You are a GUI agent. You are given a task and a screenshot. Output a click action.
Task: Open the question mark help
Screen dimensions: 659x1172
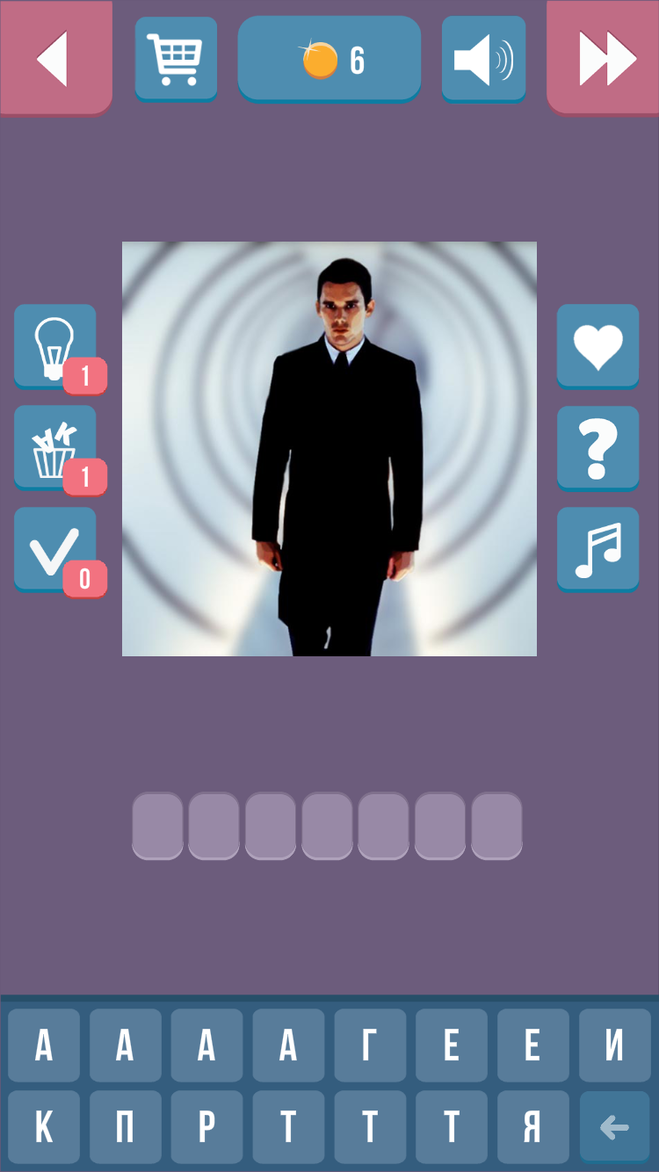point(598,447)
